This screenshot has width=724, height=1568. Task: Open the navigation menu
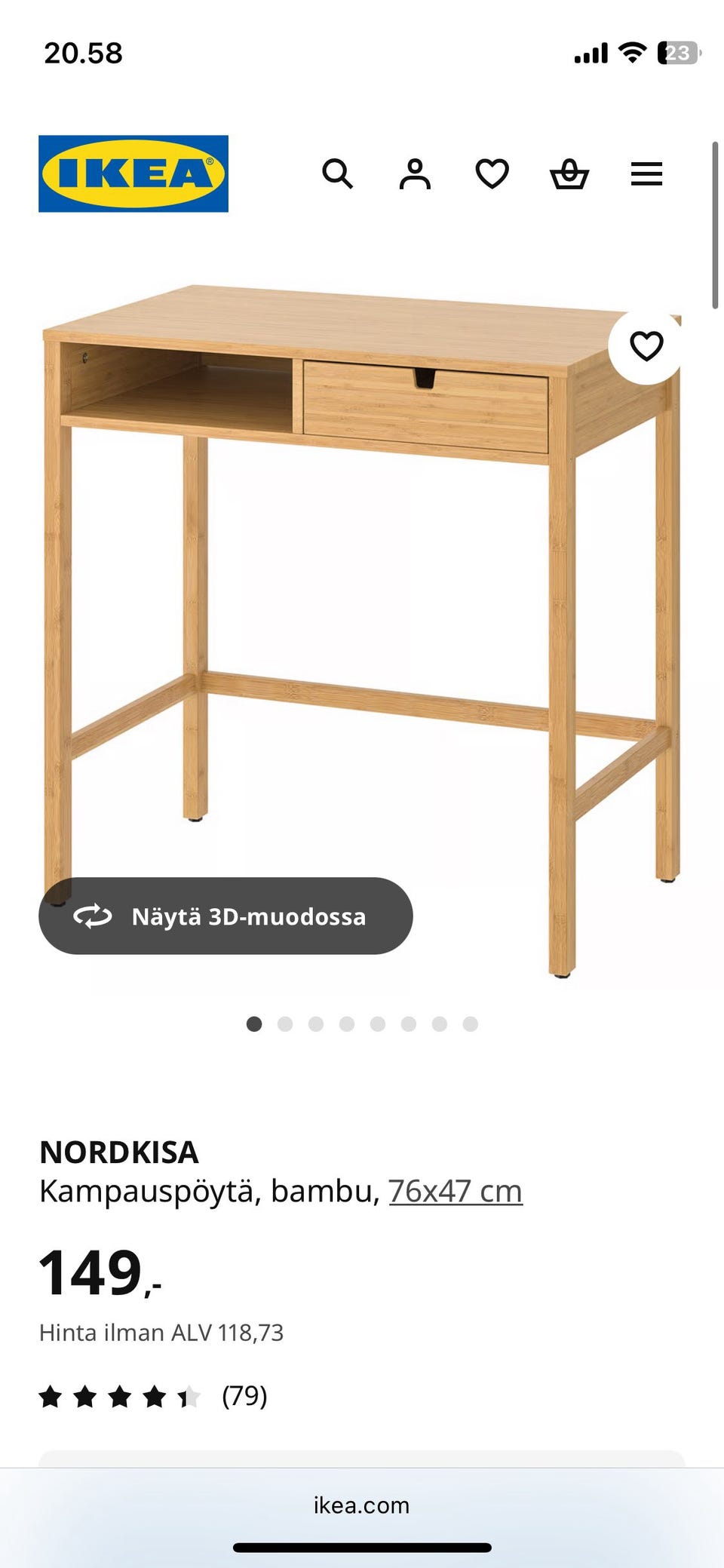coord(646,174)
